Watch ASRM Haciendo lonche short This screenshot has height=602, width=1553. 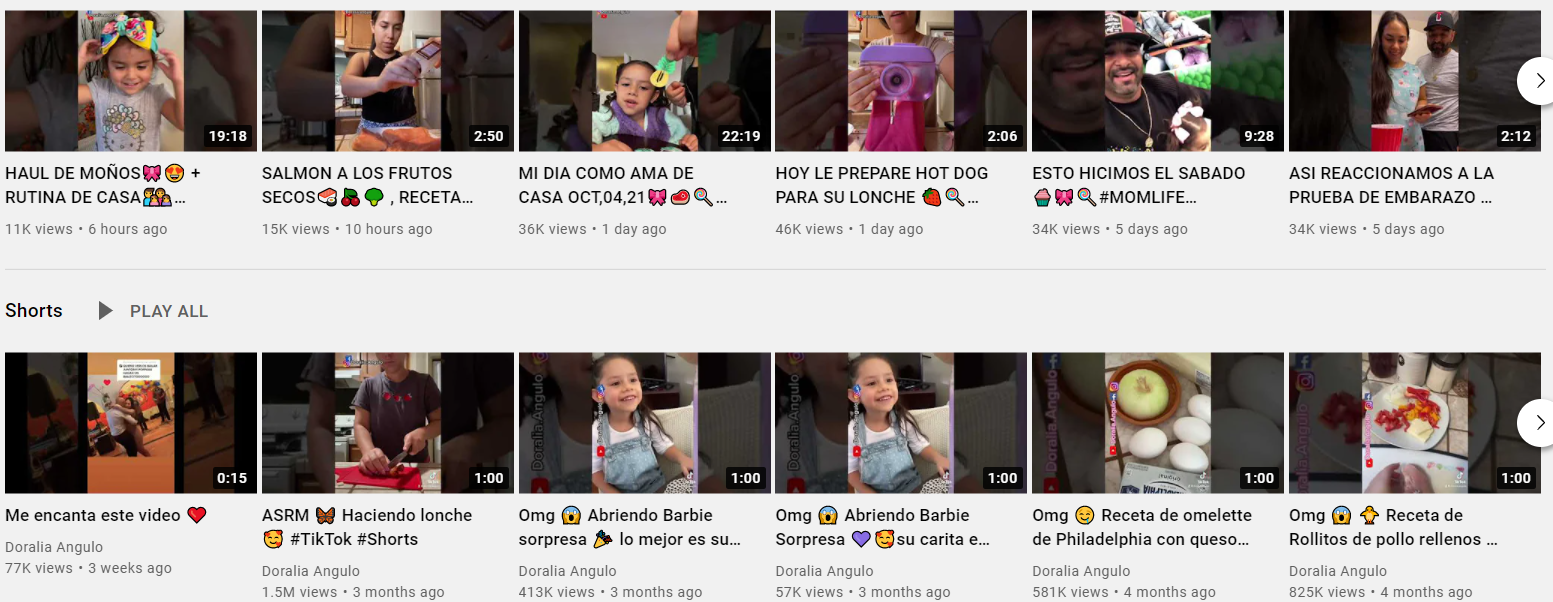tap(388, 422)
